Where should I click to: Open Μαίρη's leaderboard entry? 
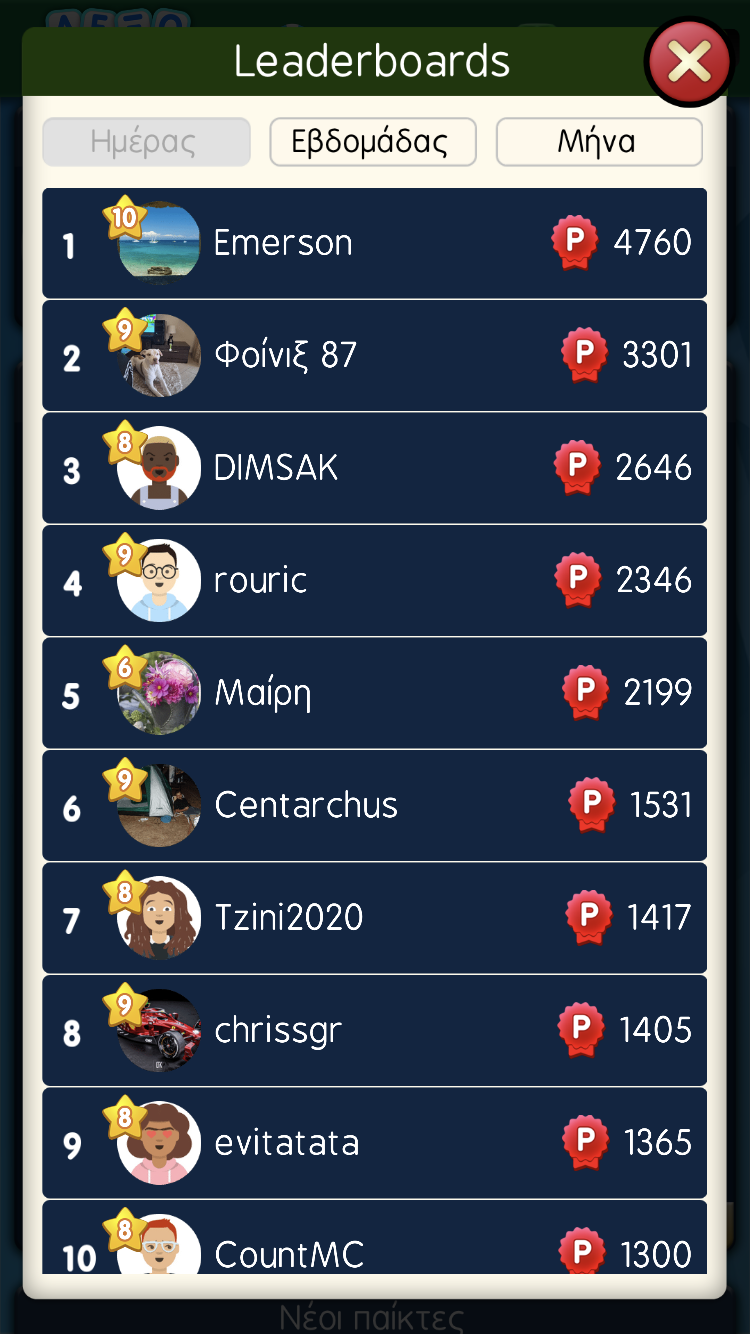pos(374,693)
